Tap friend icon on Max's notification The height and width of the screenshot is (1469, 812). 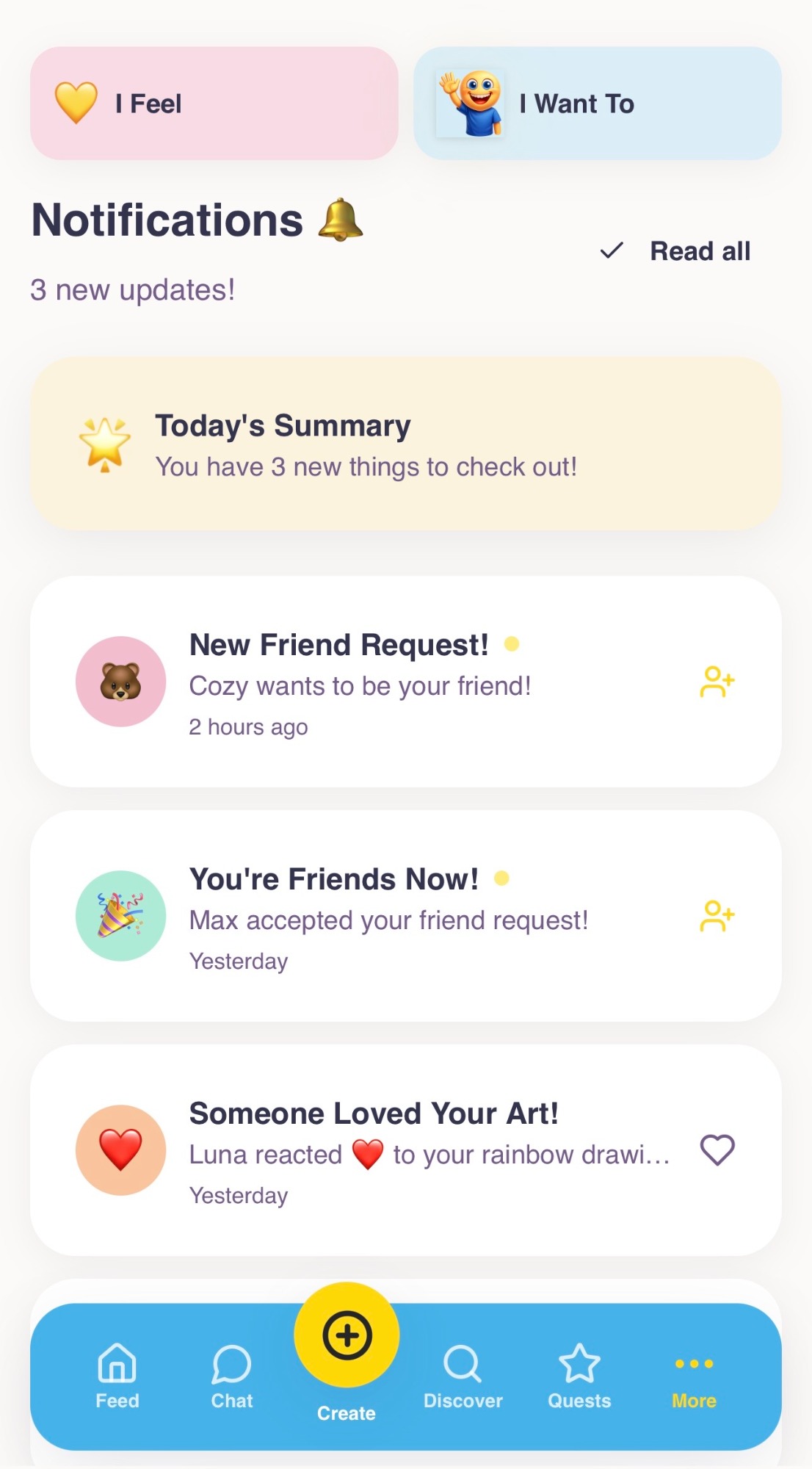click(717, 916)
